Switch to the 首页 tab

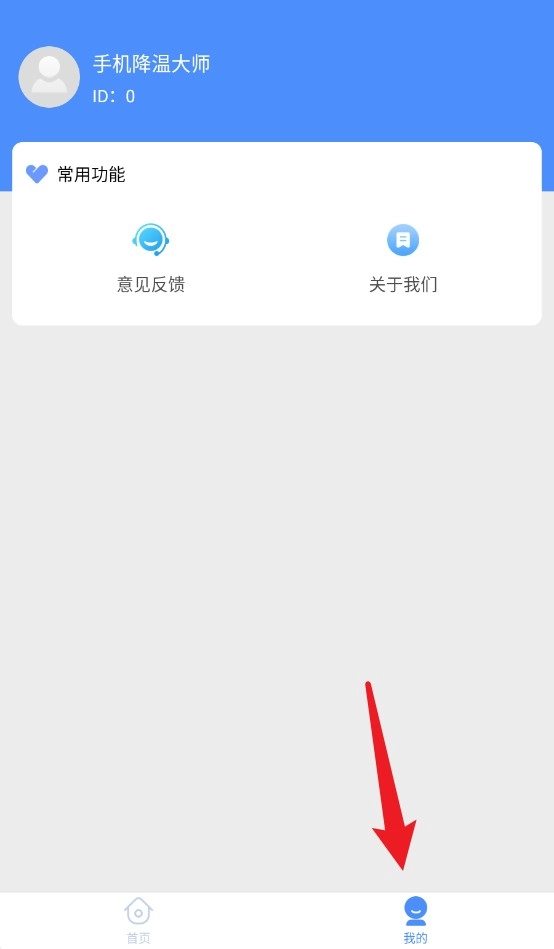pos(139,921)
